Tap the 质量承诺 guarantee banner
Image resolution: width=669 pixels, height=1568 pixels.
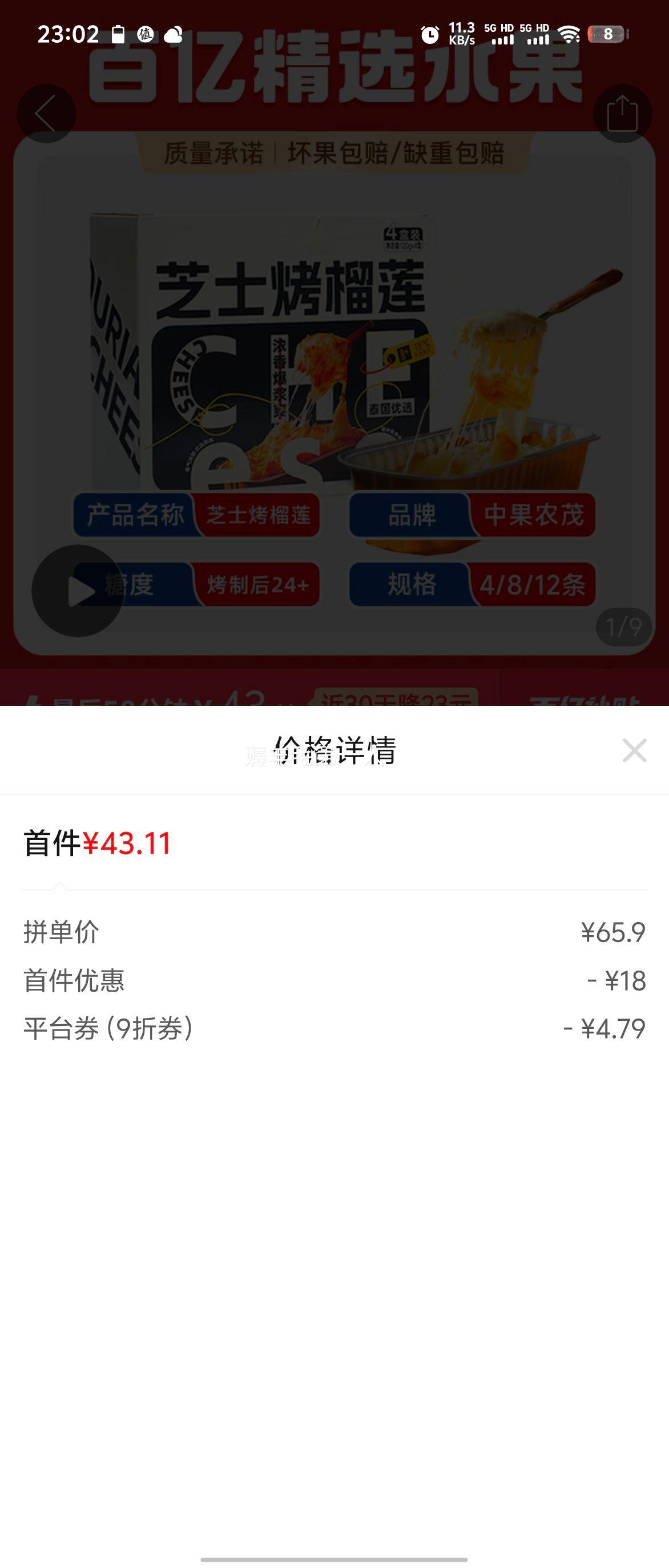coord(334,154)
